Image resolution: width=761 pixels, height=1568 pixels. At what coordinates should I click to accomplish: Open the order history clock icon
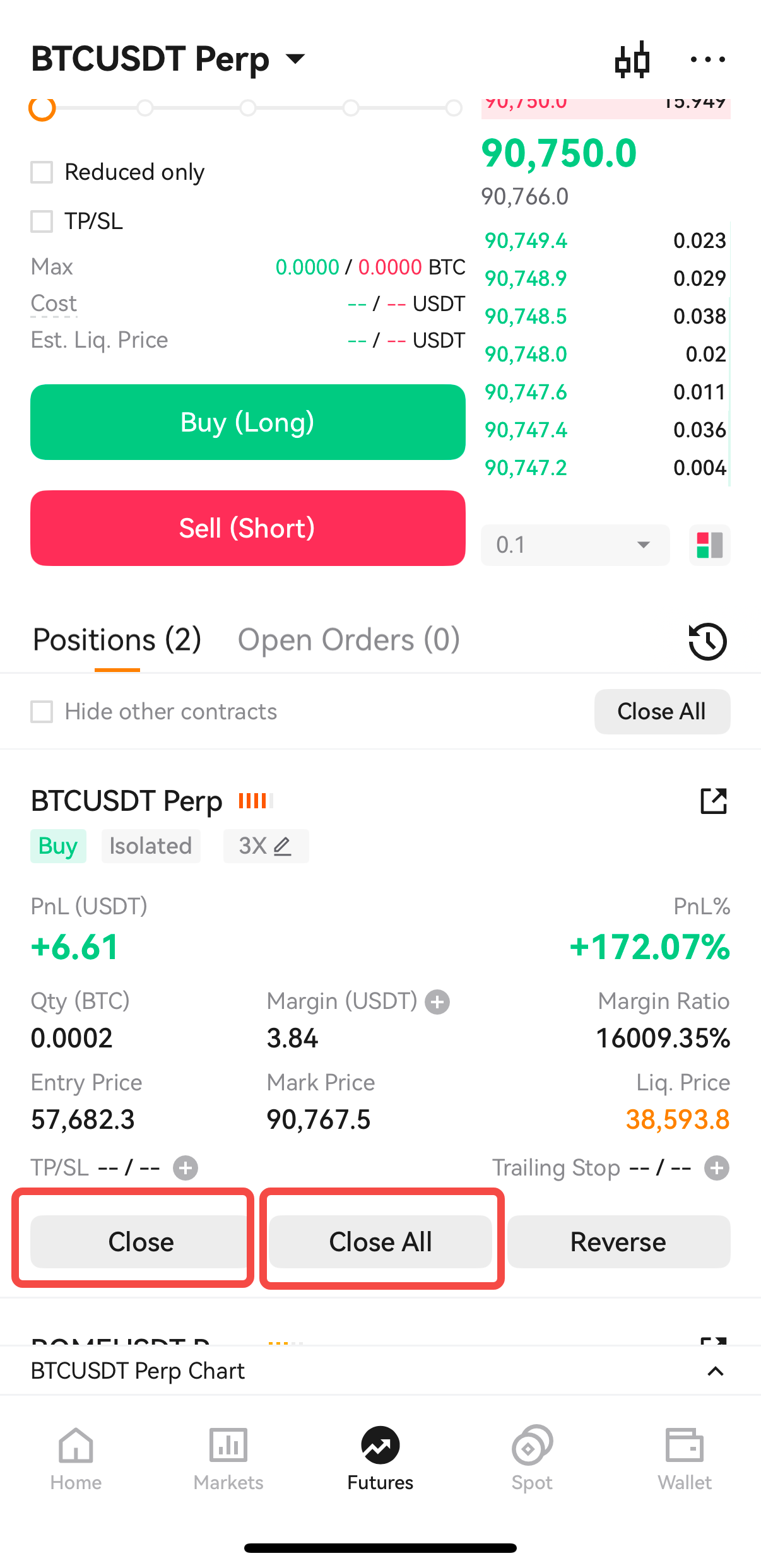[x=707, y=642]
